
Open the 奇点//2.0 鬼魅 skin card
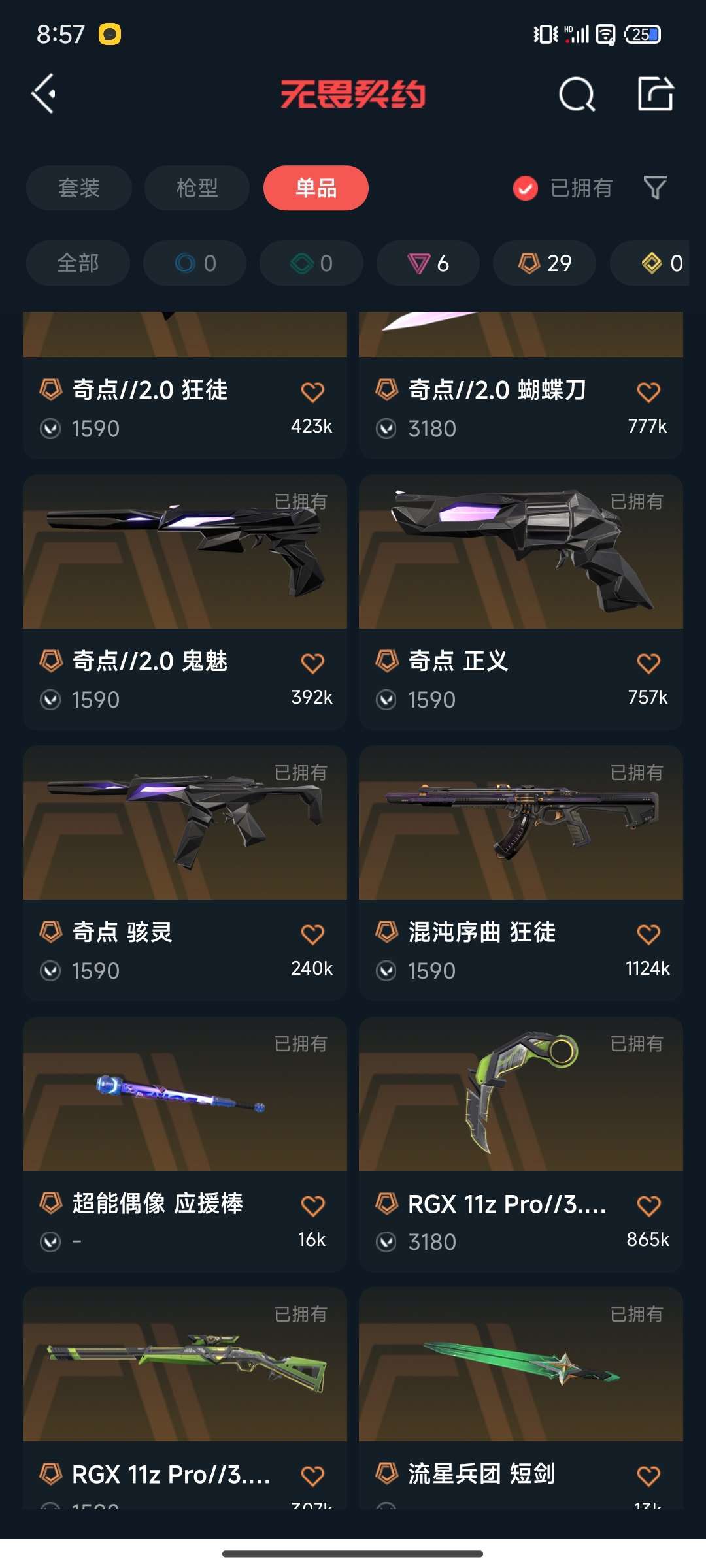(x=185, y=602)
